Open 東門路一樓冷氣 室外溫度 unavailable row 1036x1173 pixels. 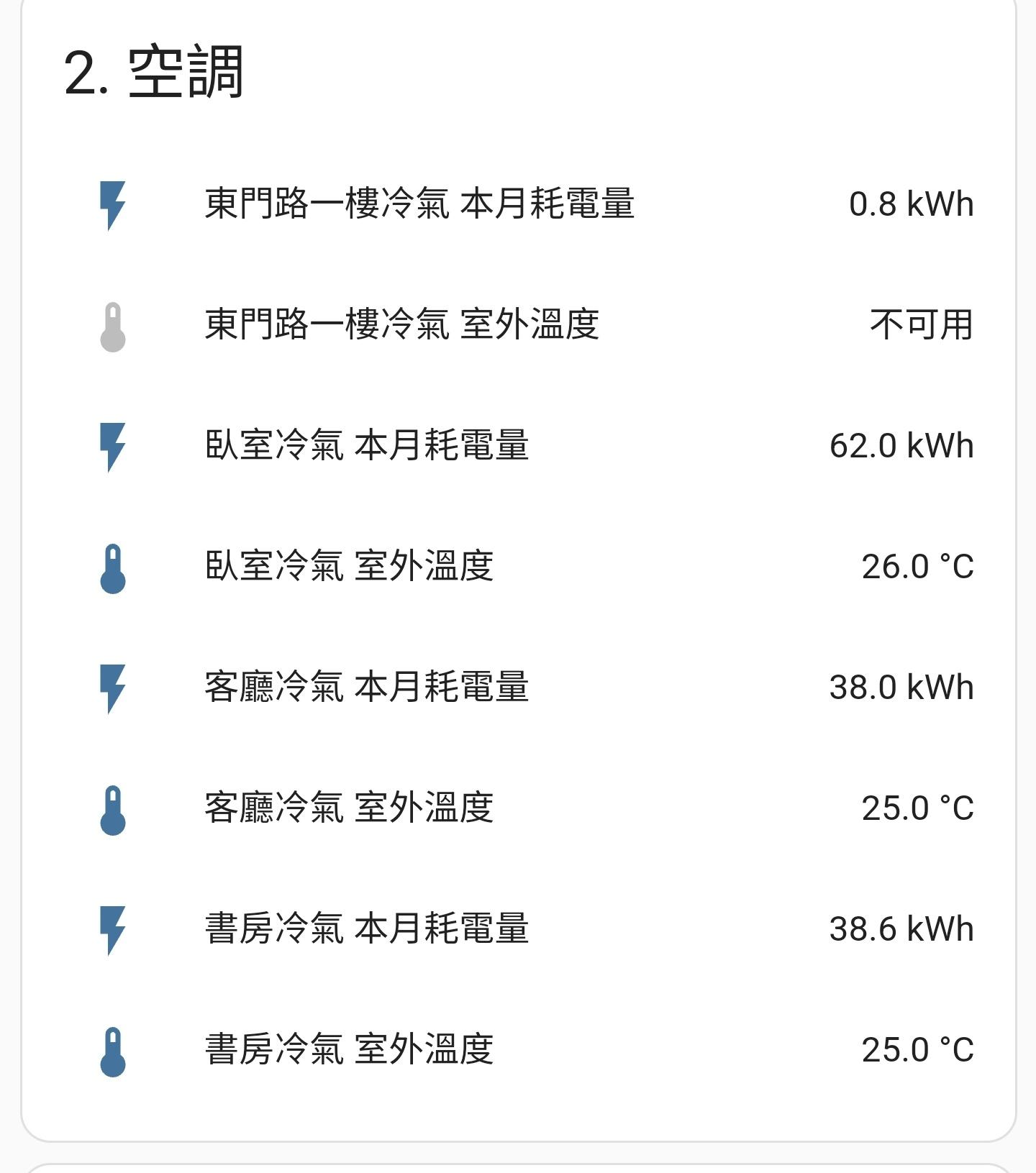pos(402,325)
